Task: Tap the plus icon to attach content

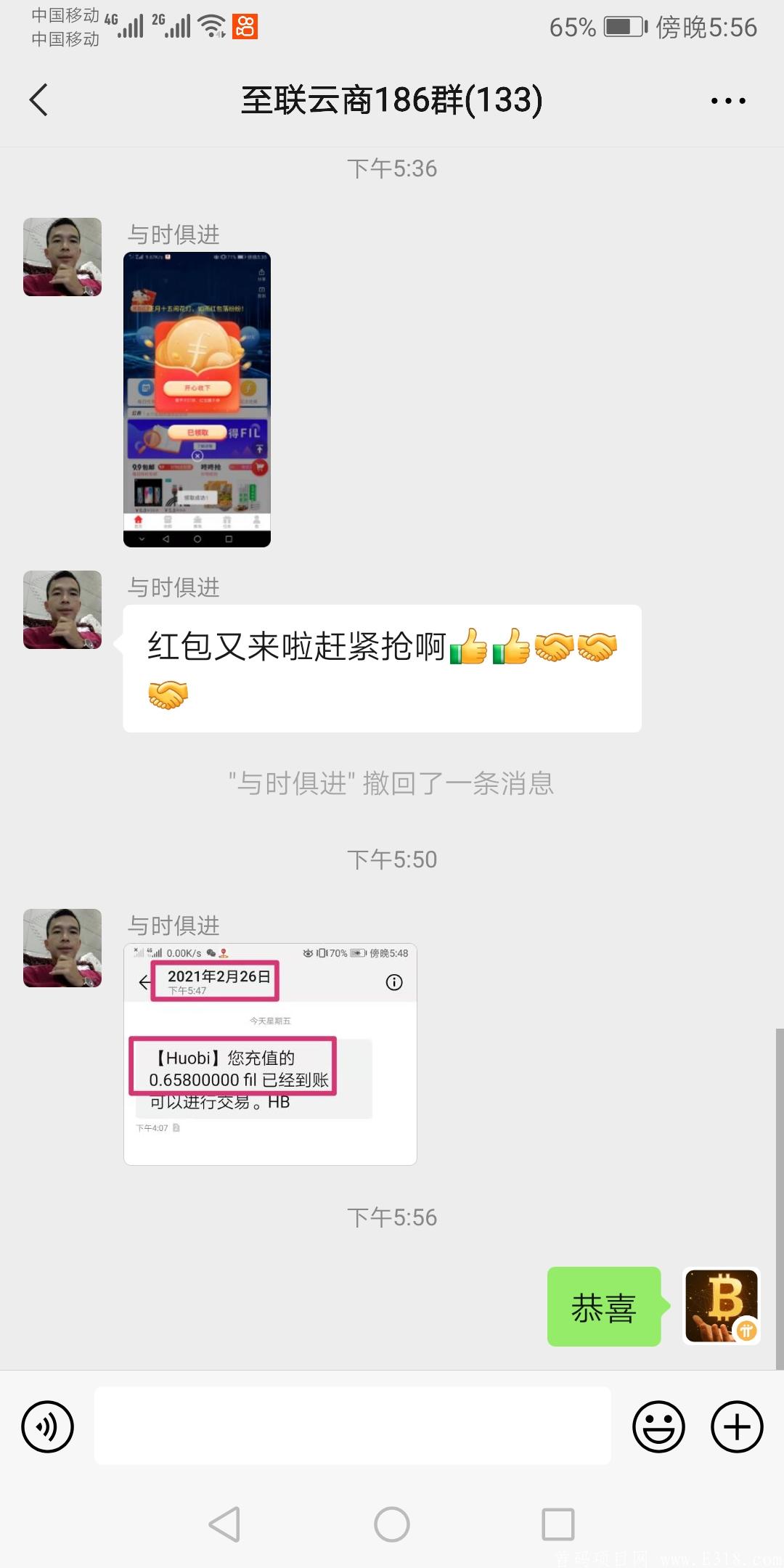Action: (736, 1426)
